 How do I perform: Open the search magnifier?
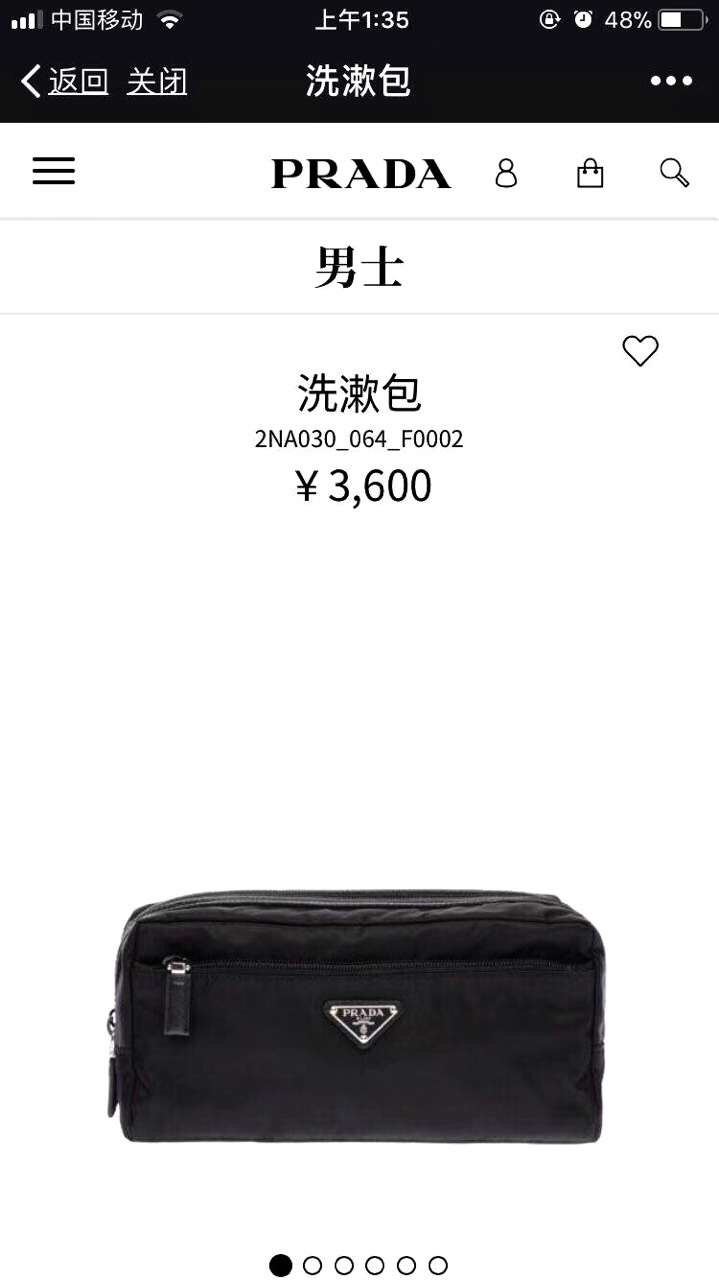(x=675, y=173)
